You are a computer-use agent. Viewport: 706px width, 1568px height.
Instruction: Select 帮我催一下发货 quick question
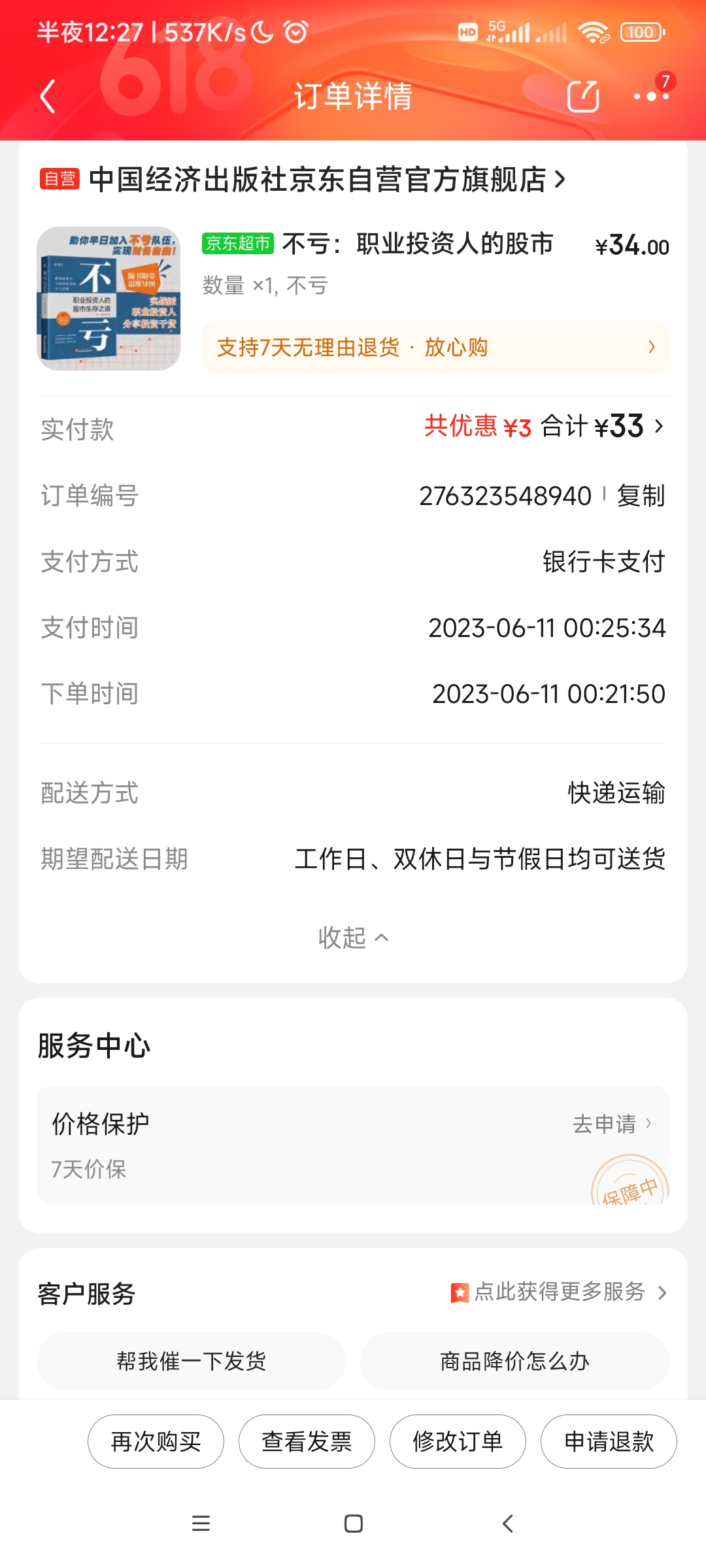click(191, 1362)
